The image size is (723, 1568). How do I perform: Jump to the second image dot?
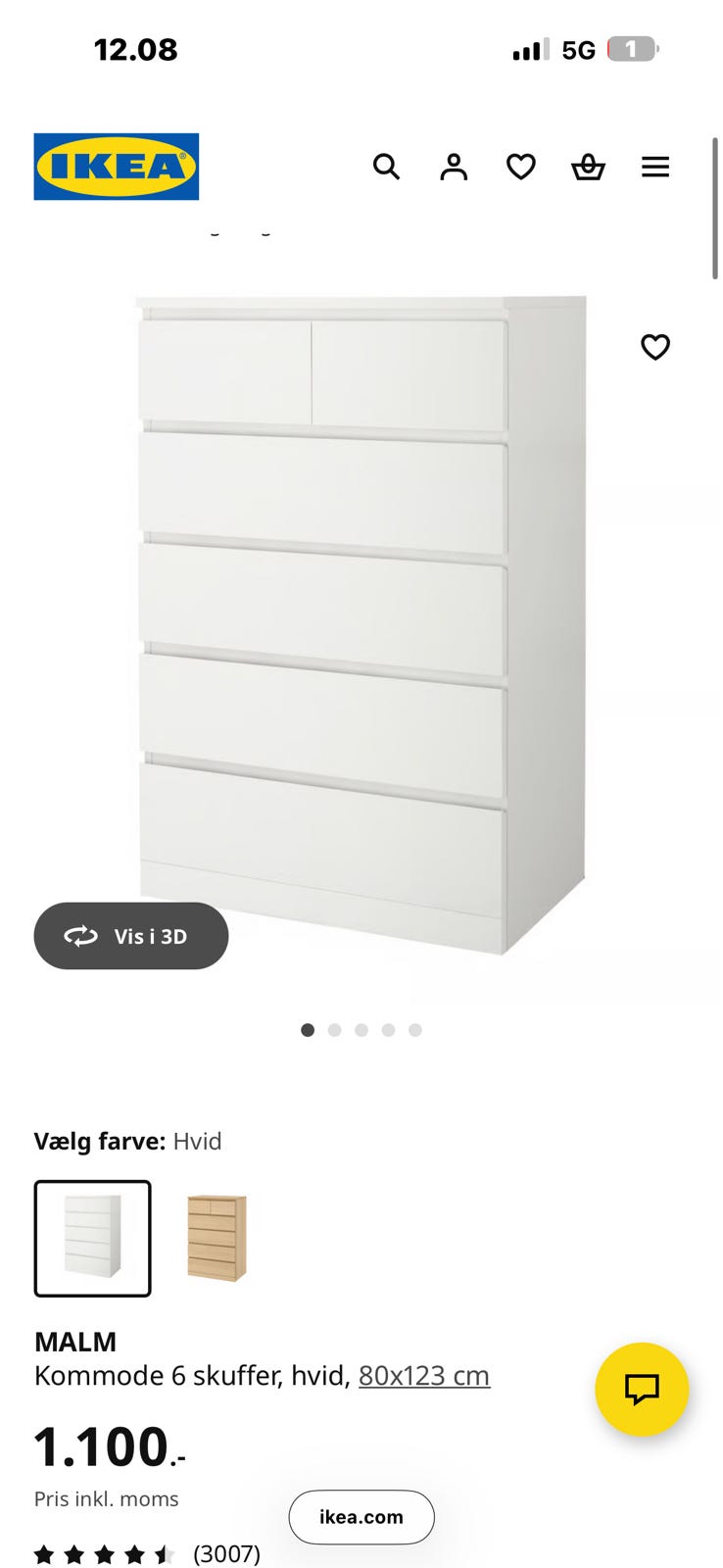(334, 1030)
